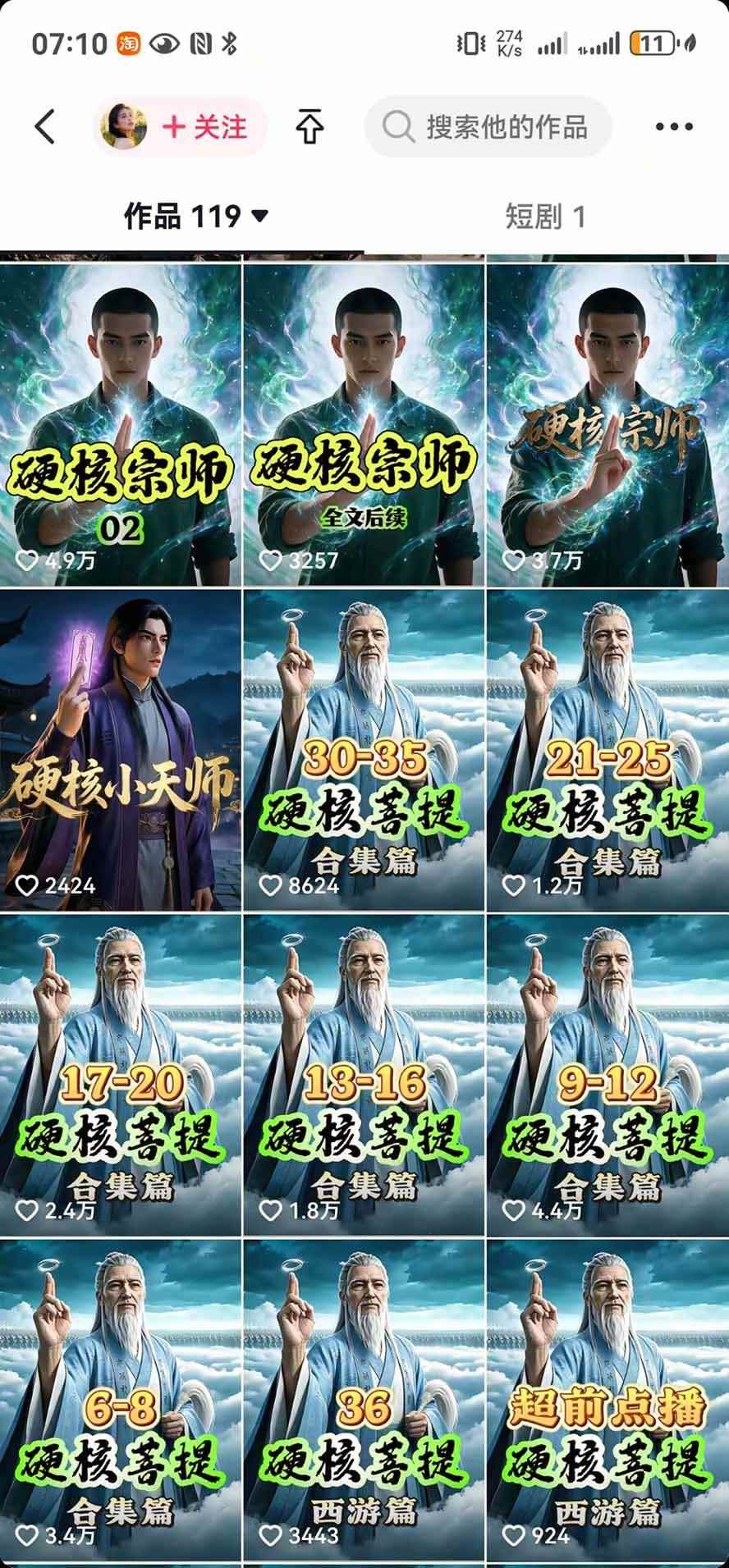Viewport: 729px width, 1568px height.
Task: Play the 硬核菩提 13-16 合集篇 video
Action: (364, 1075)
